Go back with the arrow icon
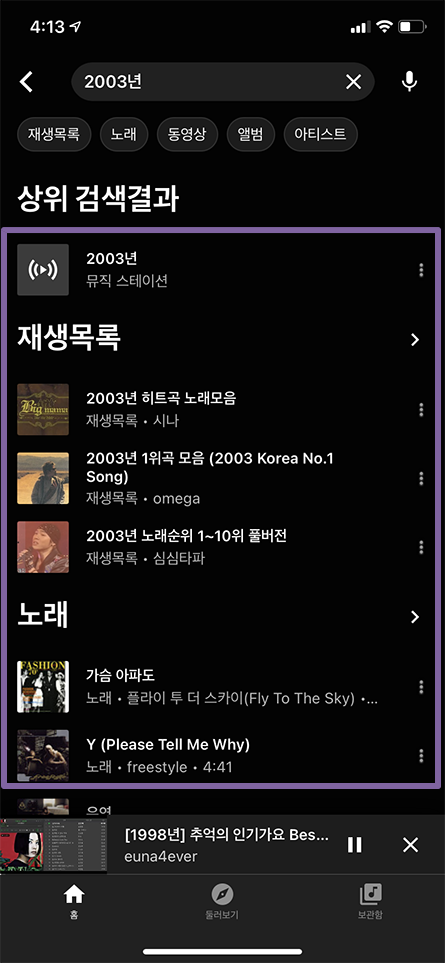The width and height of the screenshot is (445, 963). [26, 82]
